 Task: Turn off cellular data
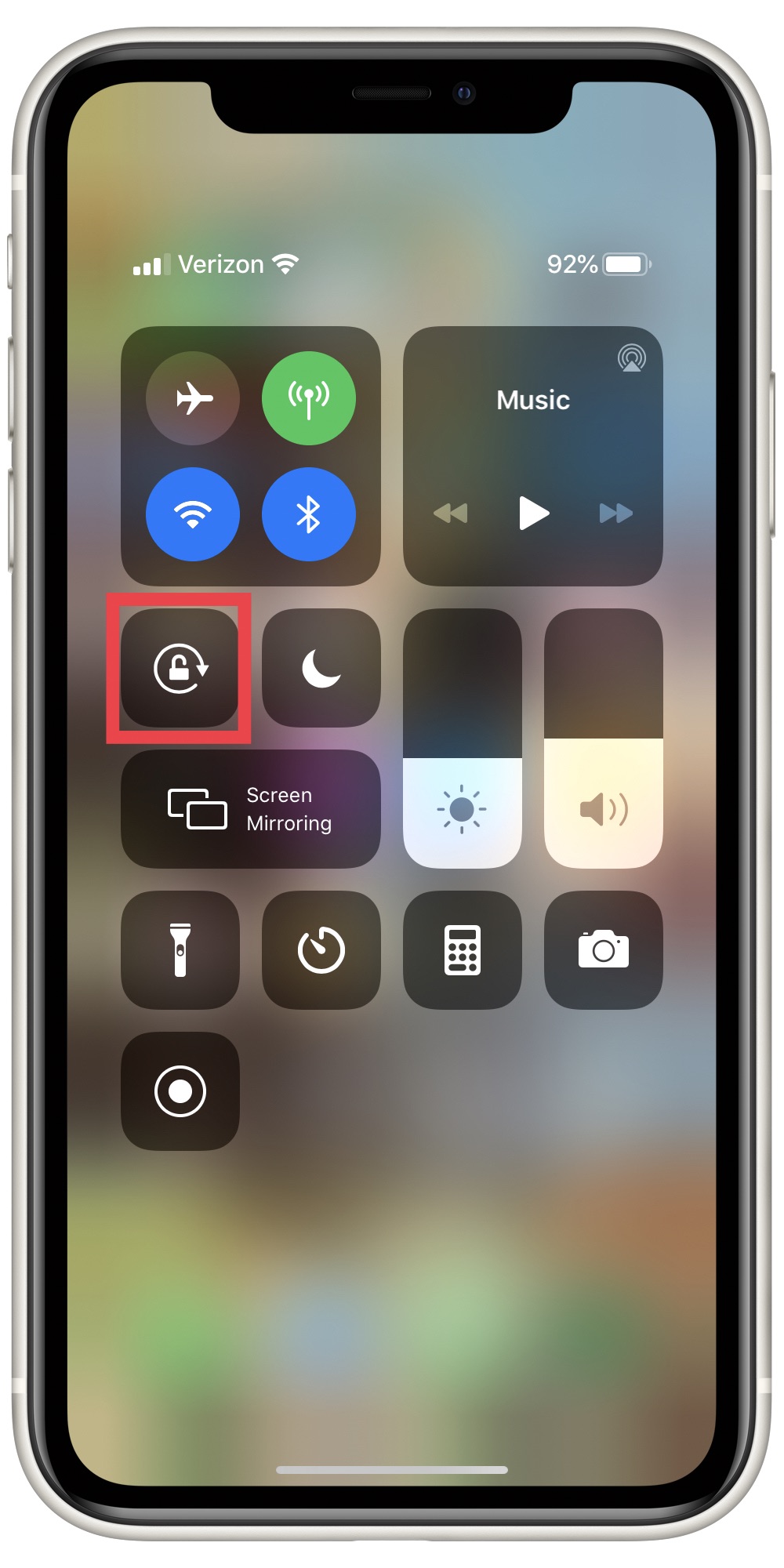tap(308, 398)
